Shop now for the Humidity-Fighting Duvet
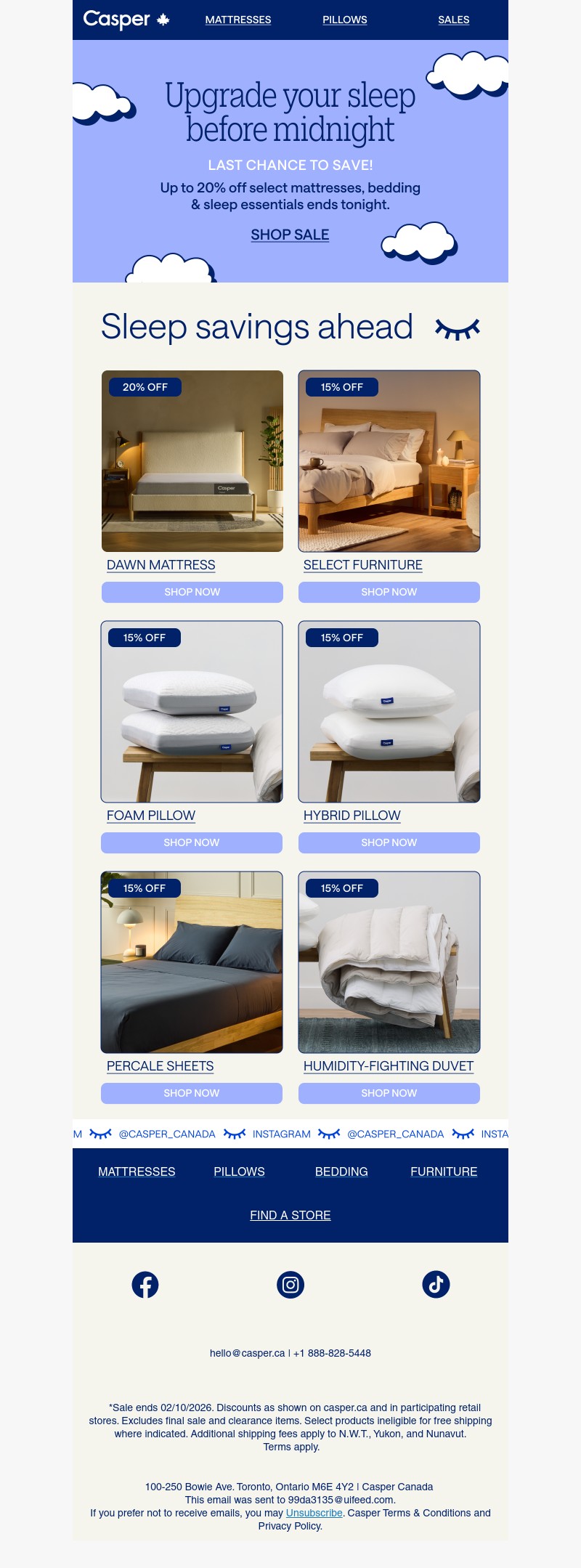The image size is (581, 1568). (389, 1093)
